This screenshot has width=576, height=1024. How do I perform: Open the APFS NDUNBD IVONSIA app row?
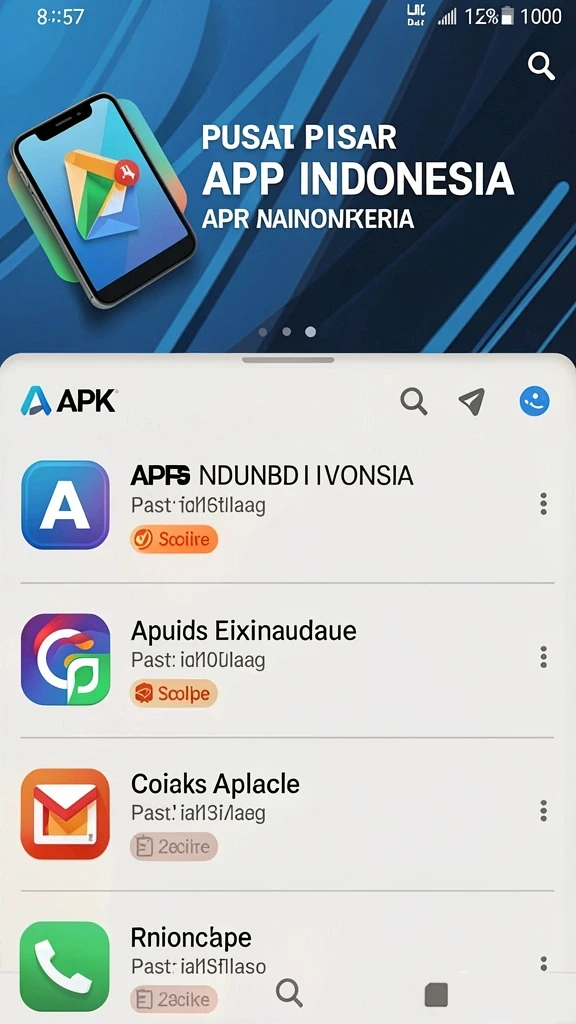tap(287, 505)
